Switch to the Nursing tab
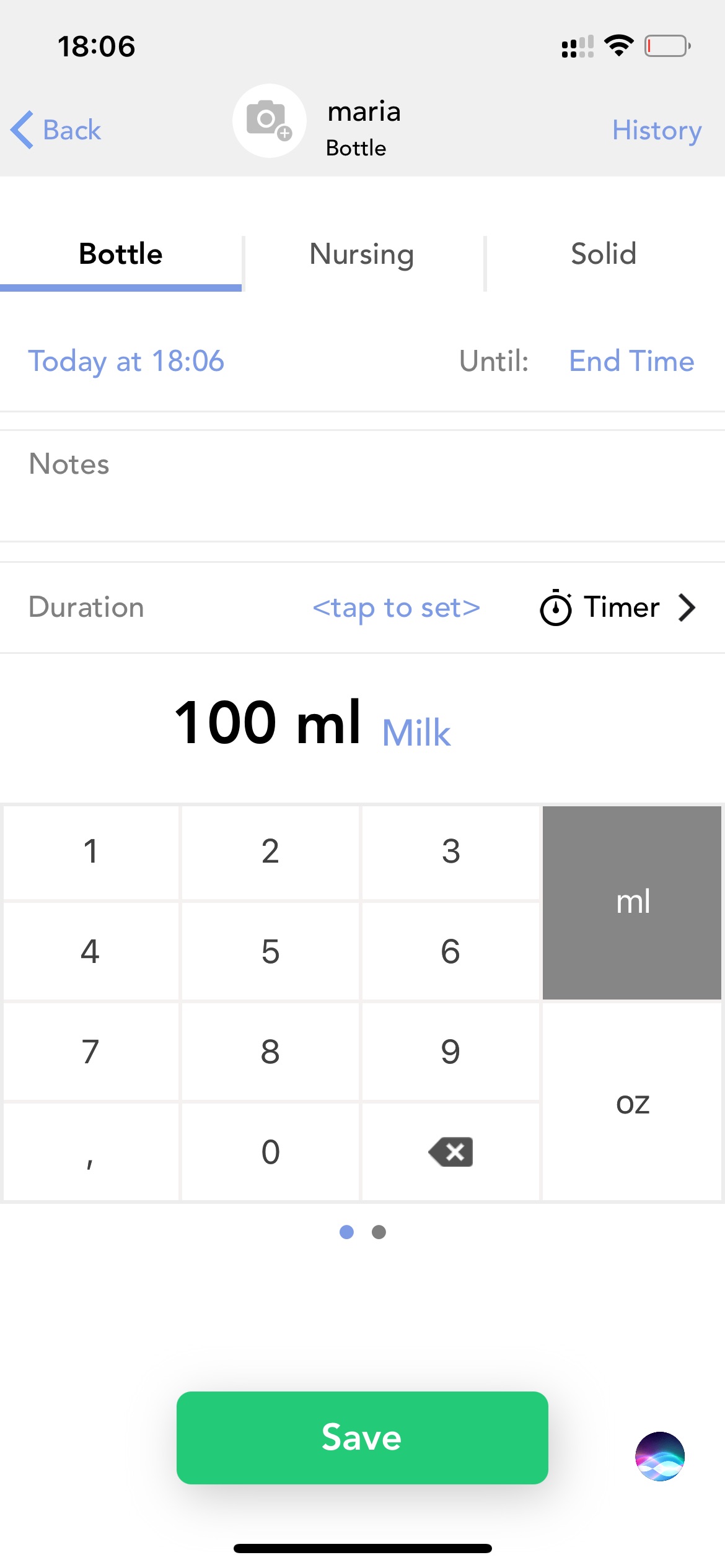Image resolution: width=725 pixels, height=1568 pixels. tap(362, 255)
